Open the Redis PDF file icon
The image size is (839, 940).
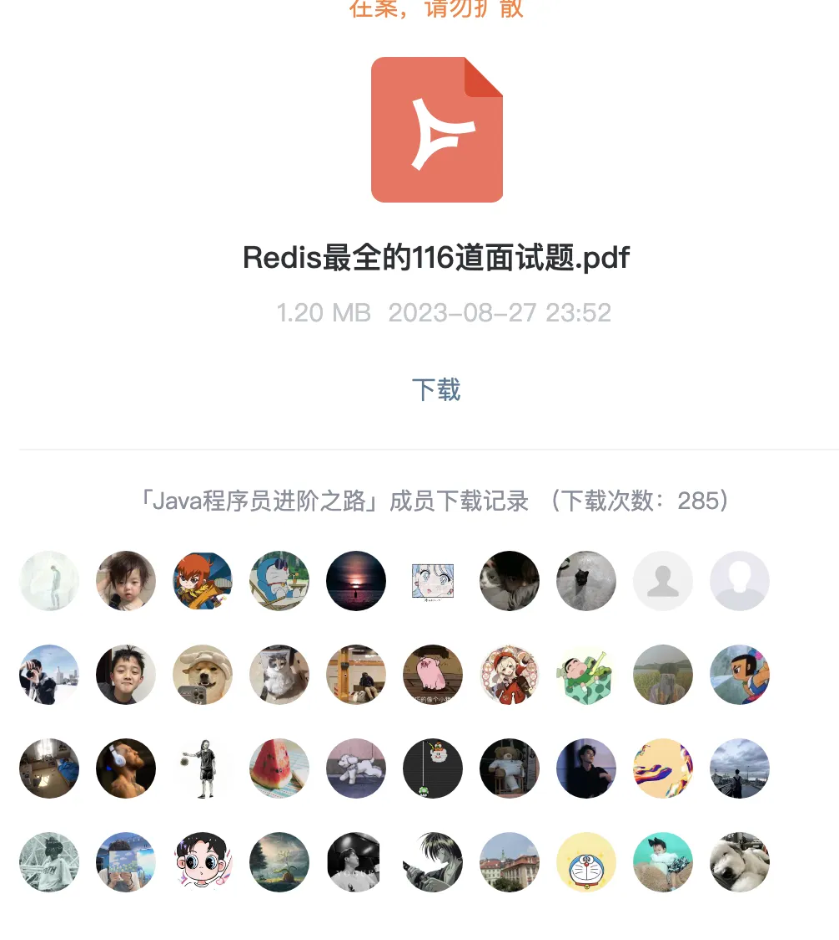pos(437,130)
